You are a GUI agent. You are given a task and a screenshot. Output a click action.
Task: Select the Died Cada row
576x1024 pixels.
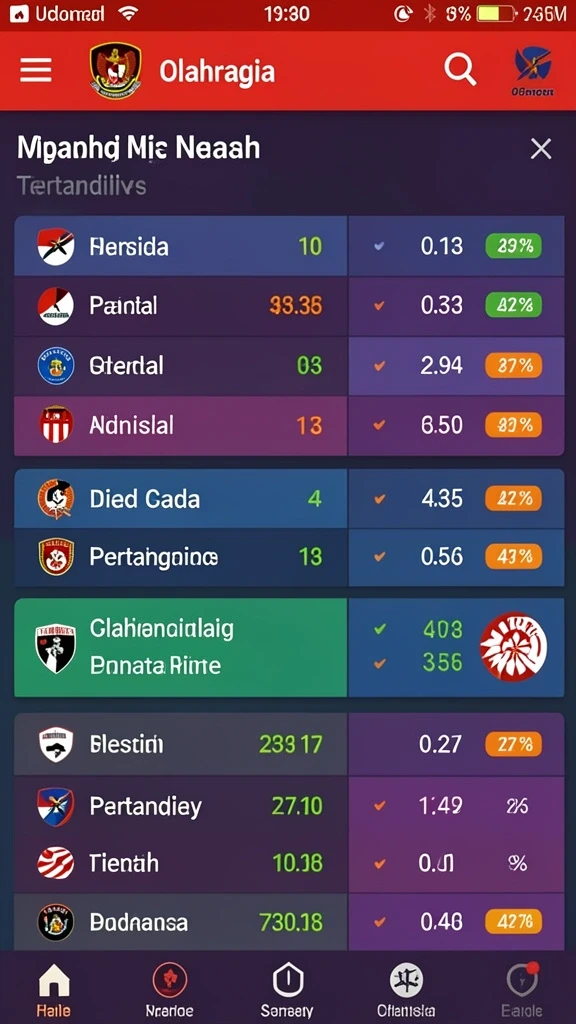(289, 499)
